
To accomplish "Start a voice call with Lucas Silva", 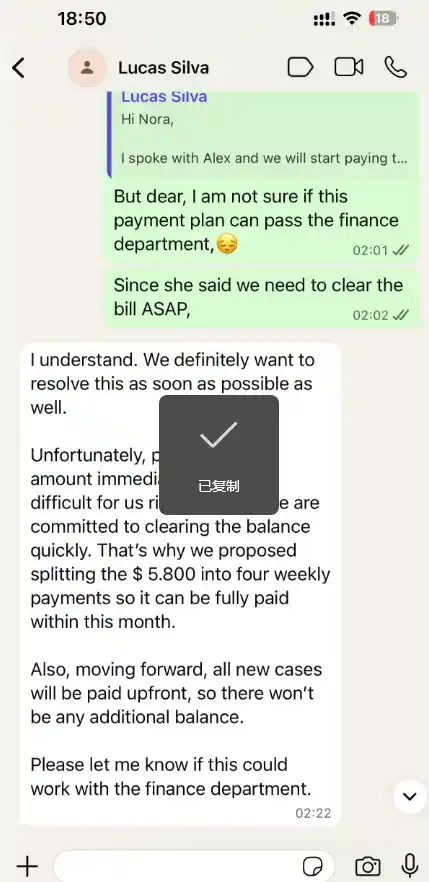I will tap(395, 68).
